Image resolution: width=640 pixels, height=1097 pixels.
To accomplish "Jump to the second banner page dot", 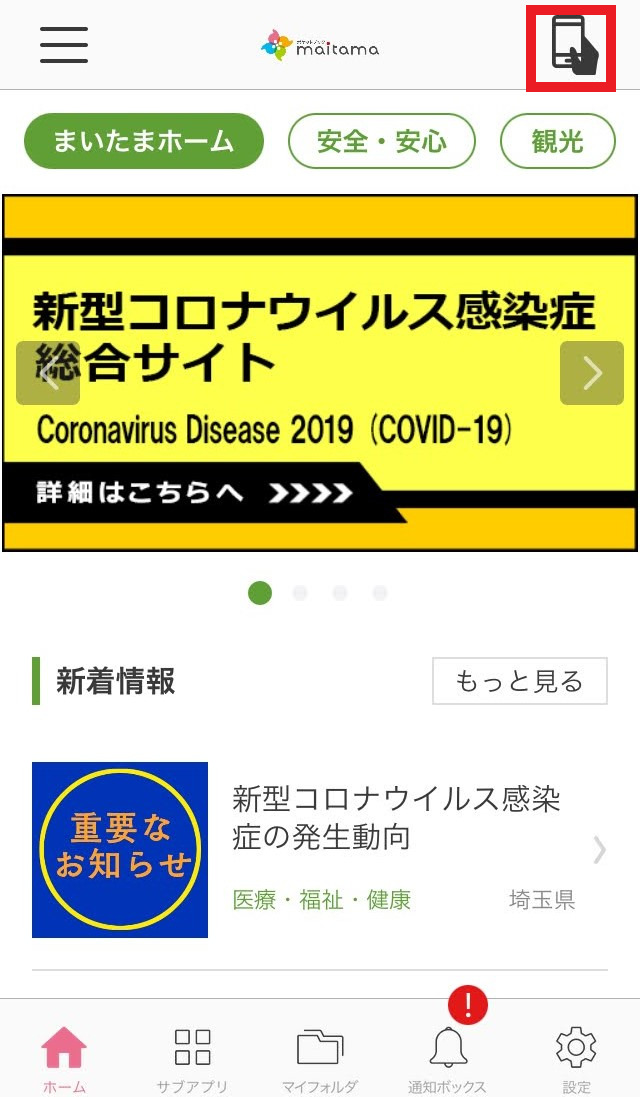I will click(300, 593).
